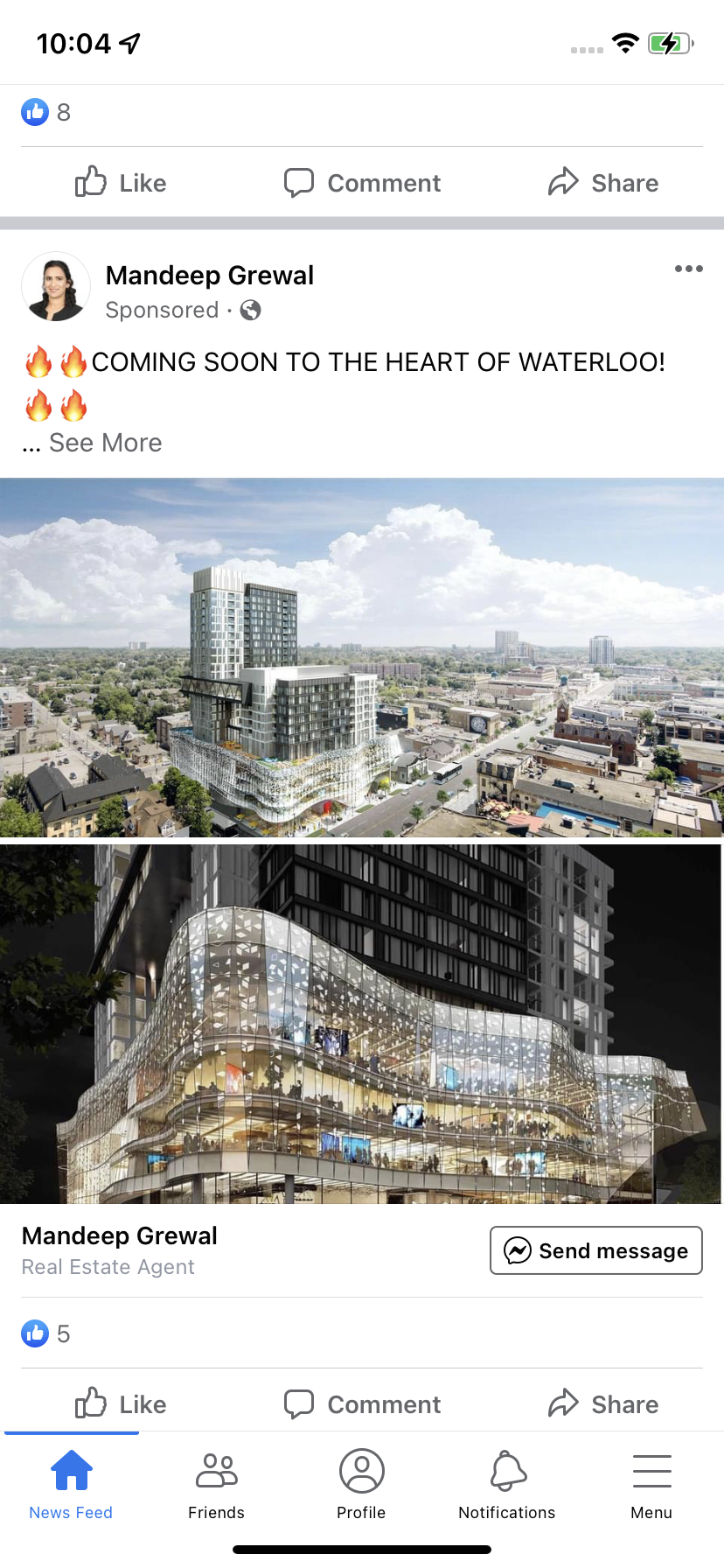Switch to the Friends tab
The image size is (724, 1568).
(x=216, y=1484)
